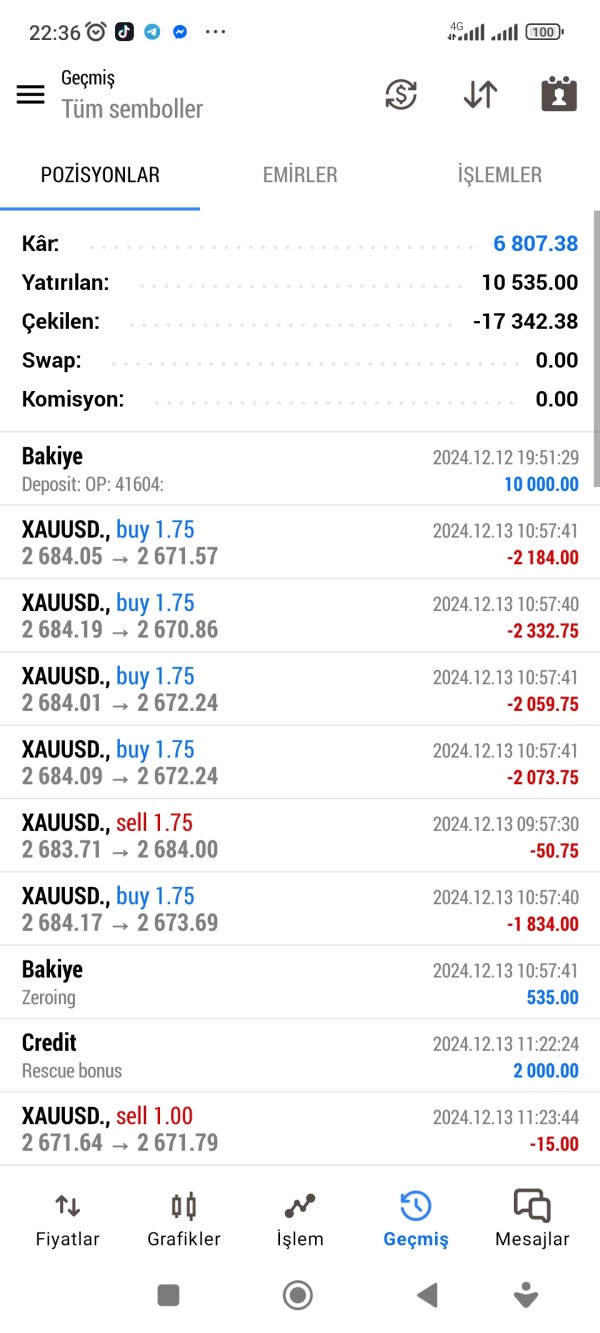This screenshot has height=1333, width=600.
Task: Open the symbol filter icon
Action: pyautogui.click(x=401, y=94)
